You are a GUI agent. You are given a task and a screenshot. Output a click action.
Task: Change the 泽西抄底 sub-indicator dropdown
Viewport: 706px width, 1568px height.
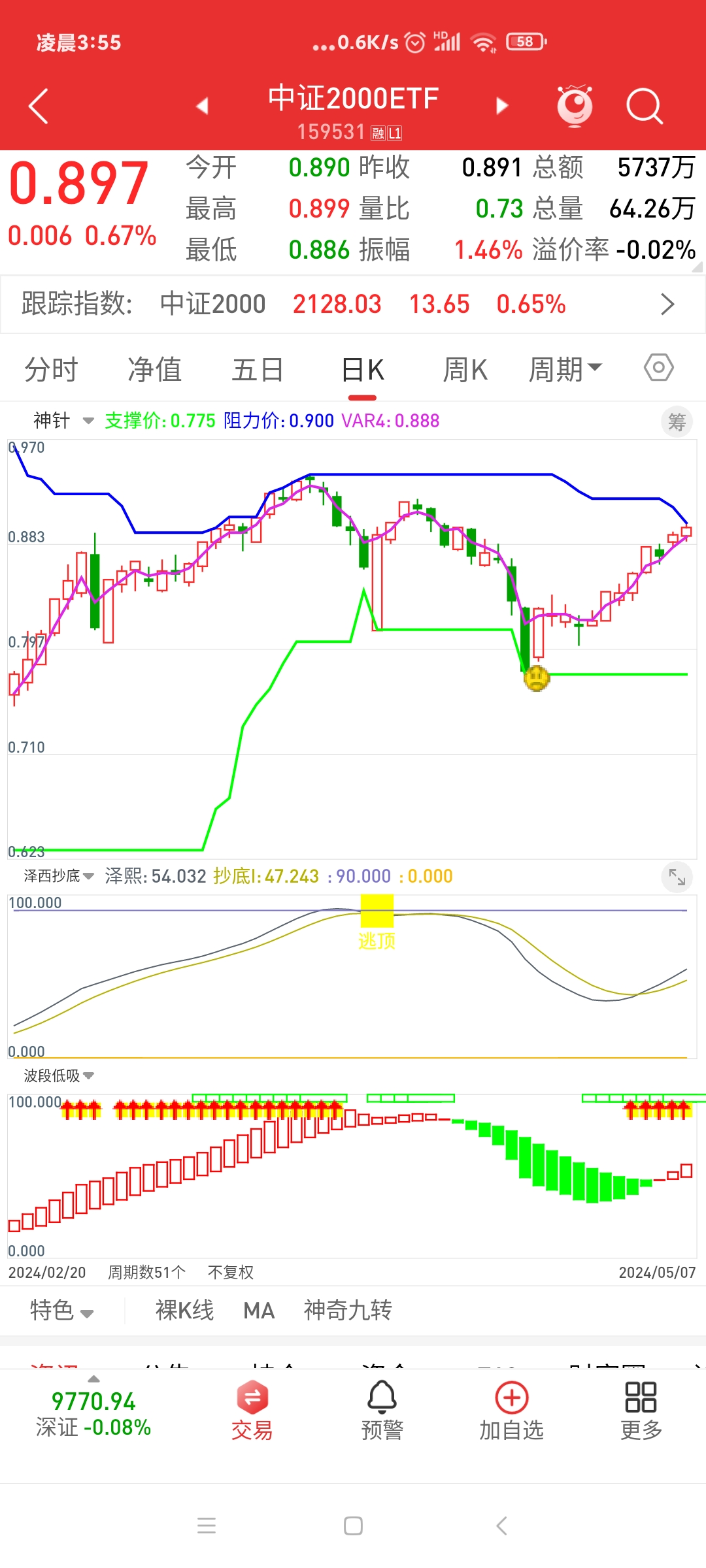click(59, 876)
